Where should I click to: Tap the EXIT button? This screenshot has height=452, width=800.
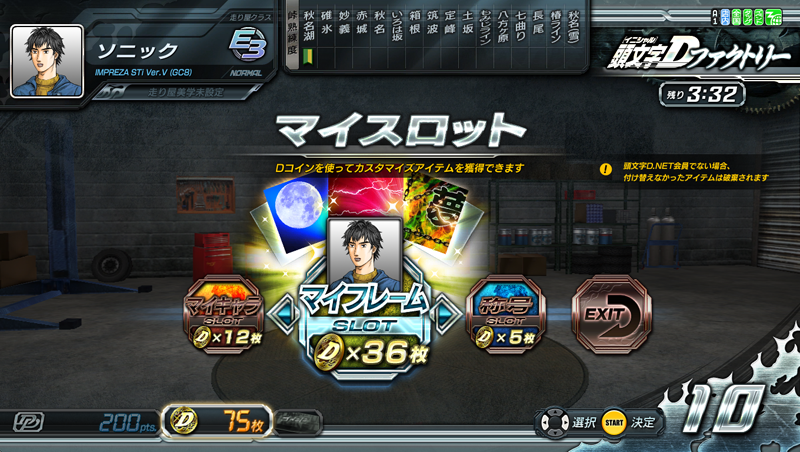[x=611, y=314]
